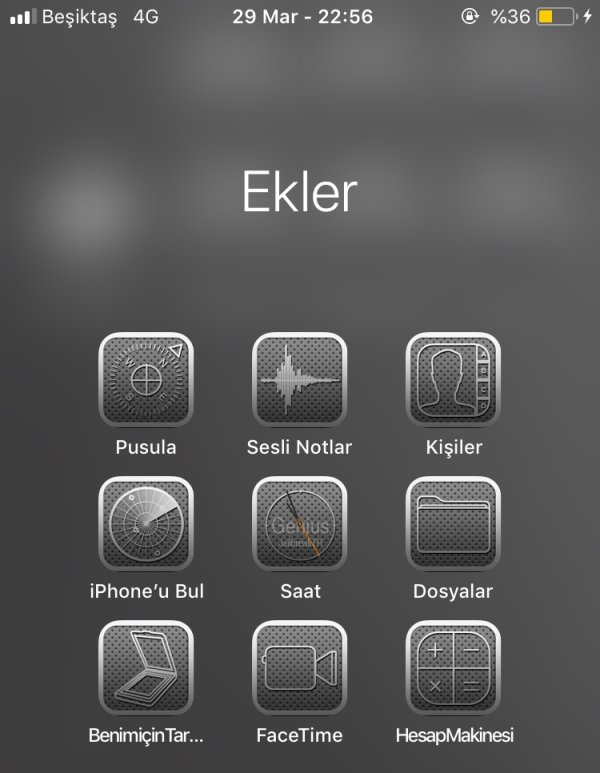Launch Sesli Notlar voice memos

(299, 380)
